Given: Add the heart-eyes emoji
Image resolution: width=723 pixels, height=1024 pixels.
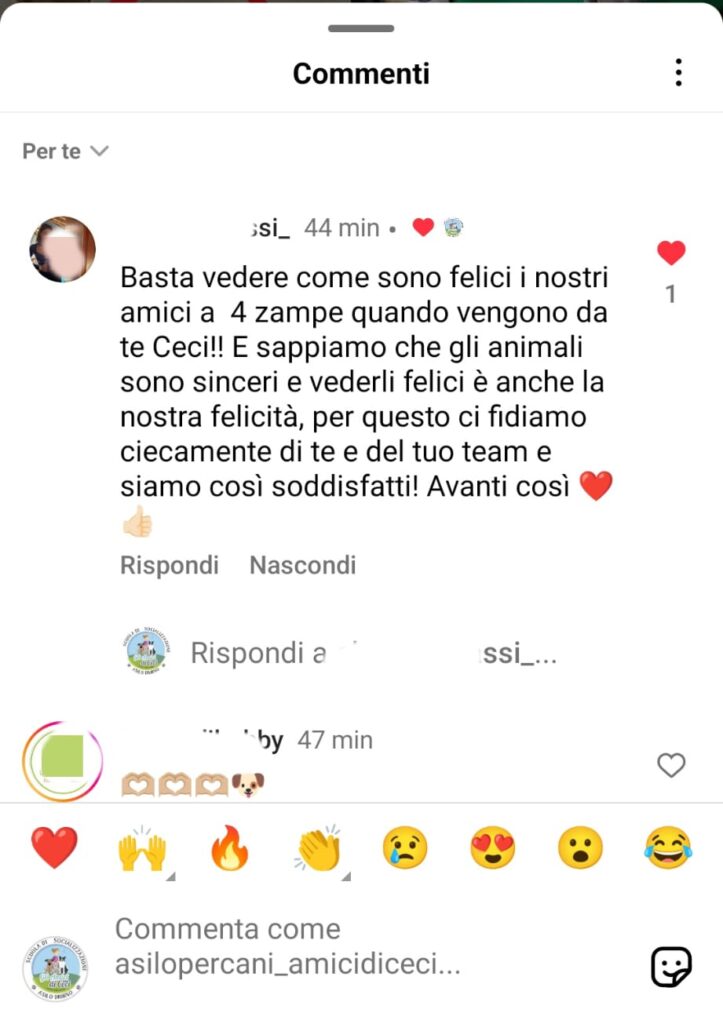Looking at the screenshot, I should click(x=493, y=849).
